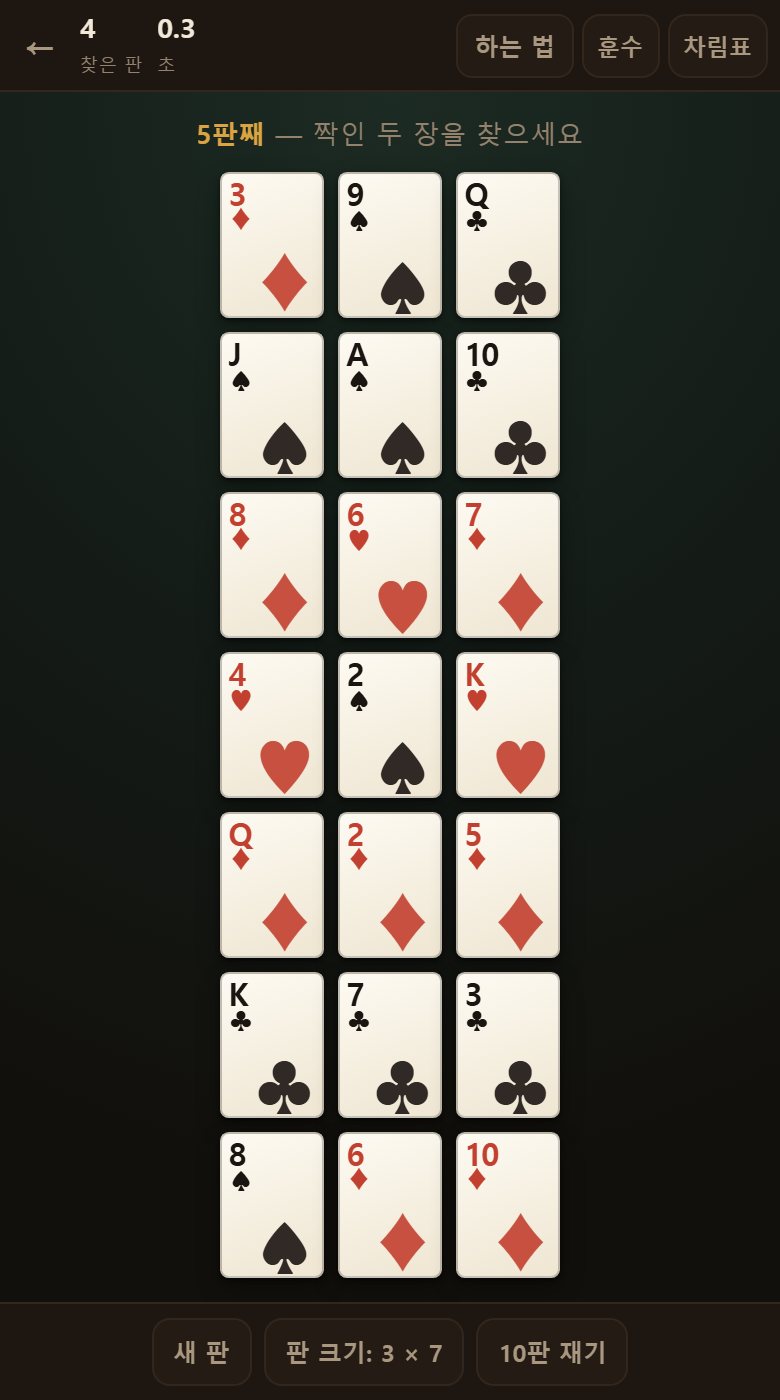Select the Ace of spades card
The width and height of the screenshot is (780, 1400).
tap(390, 405)
